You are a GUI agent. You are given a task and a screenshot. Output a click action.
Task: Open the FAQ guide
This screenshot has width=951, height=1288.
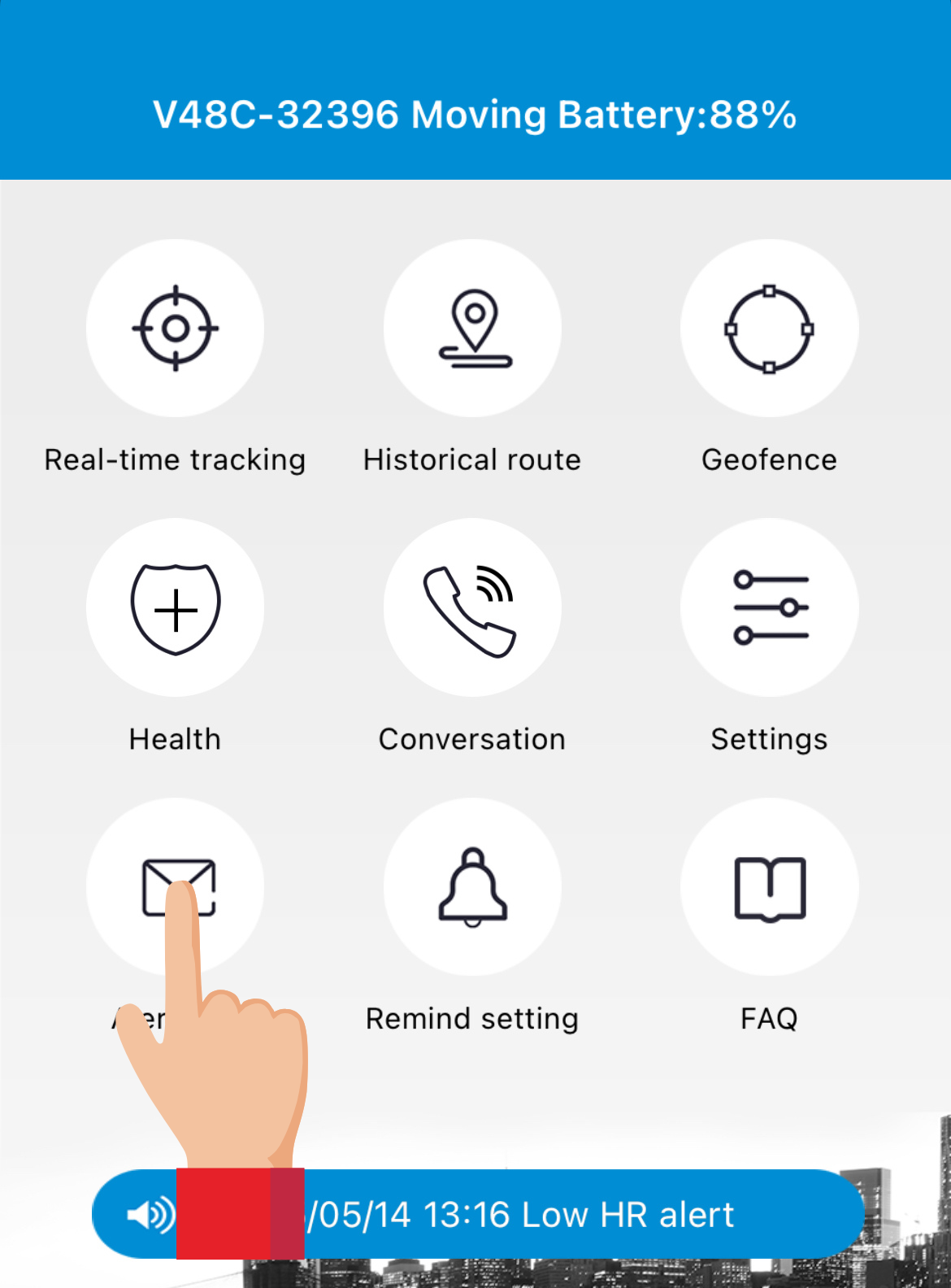tap(769, 886)
